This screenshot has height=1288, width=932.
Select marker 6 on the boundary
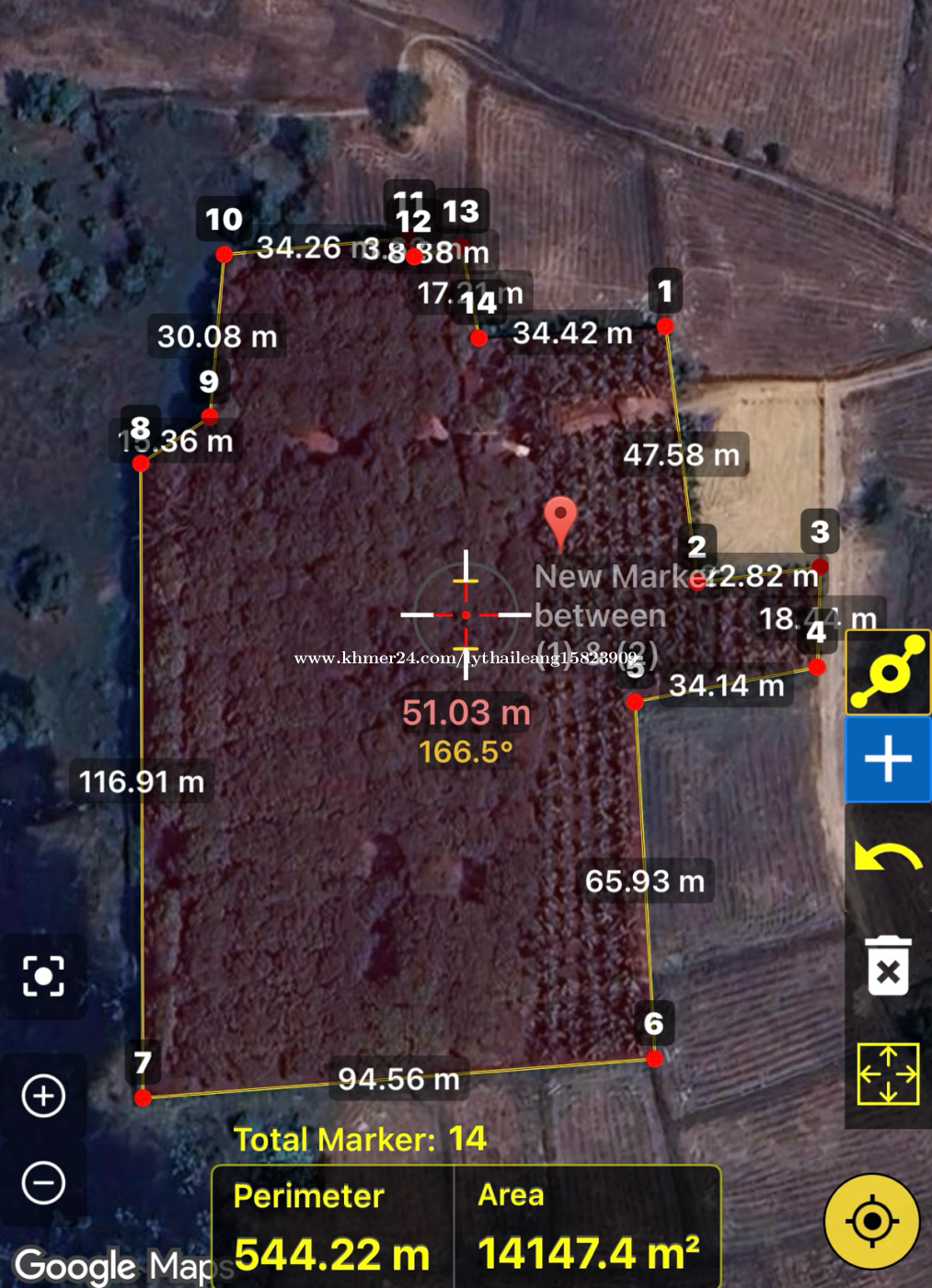coord(654,1059)
